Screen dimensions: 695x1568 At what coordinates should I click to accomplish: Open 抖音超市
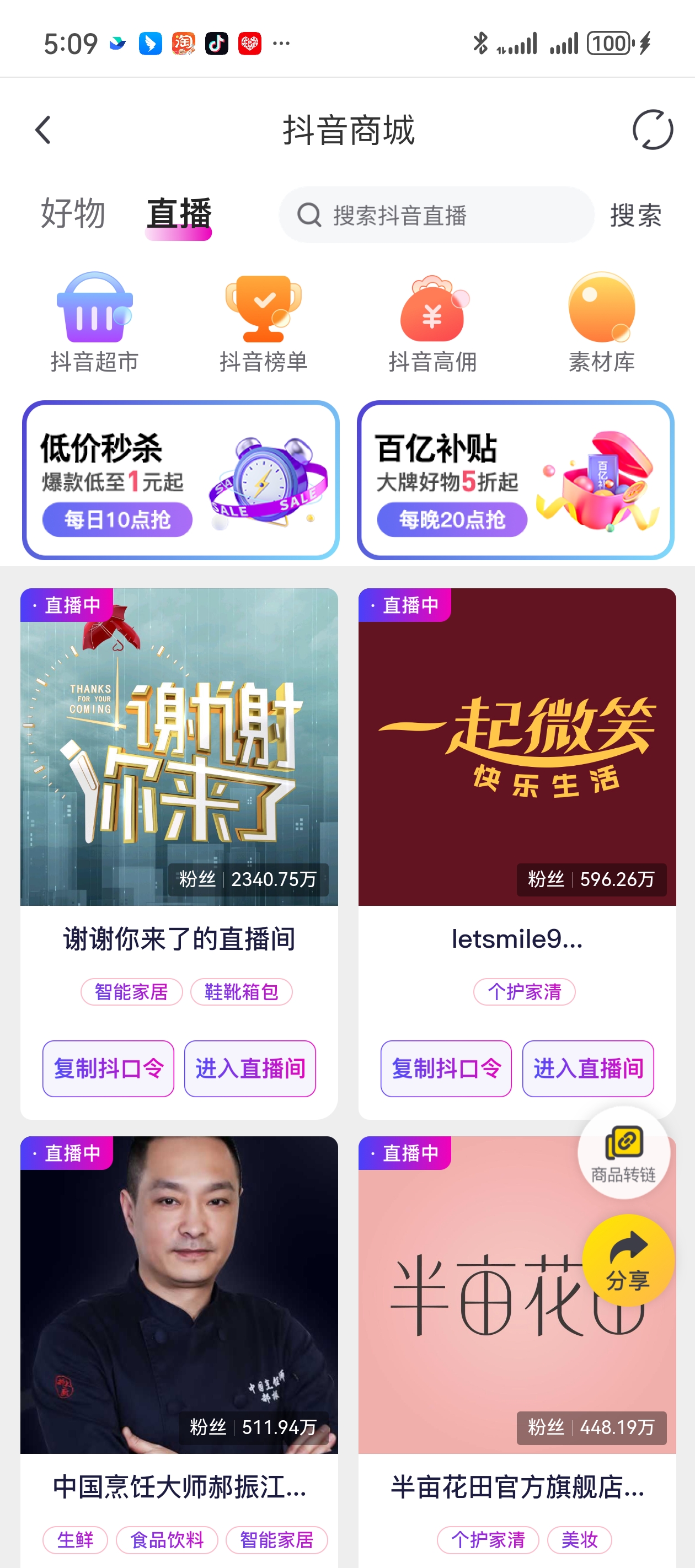94,323
